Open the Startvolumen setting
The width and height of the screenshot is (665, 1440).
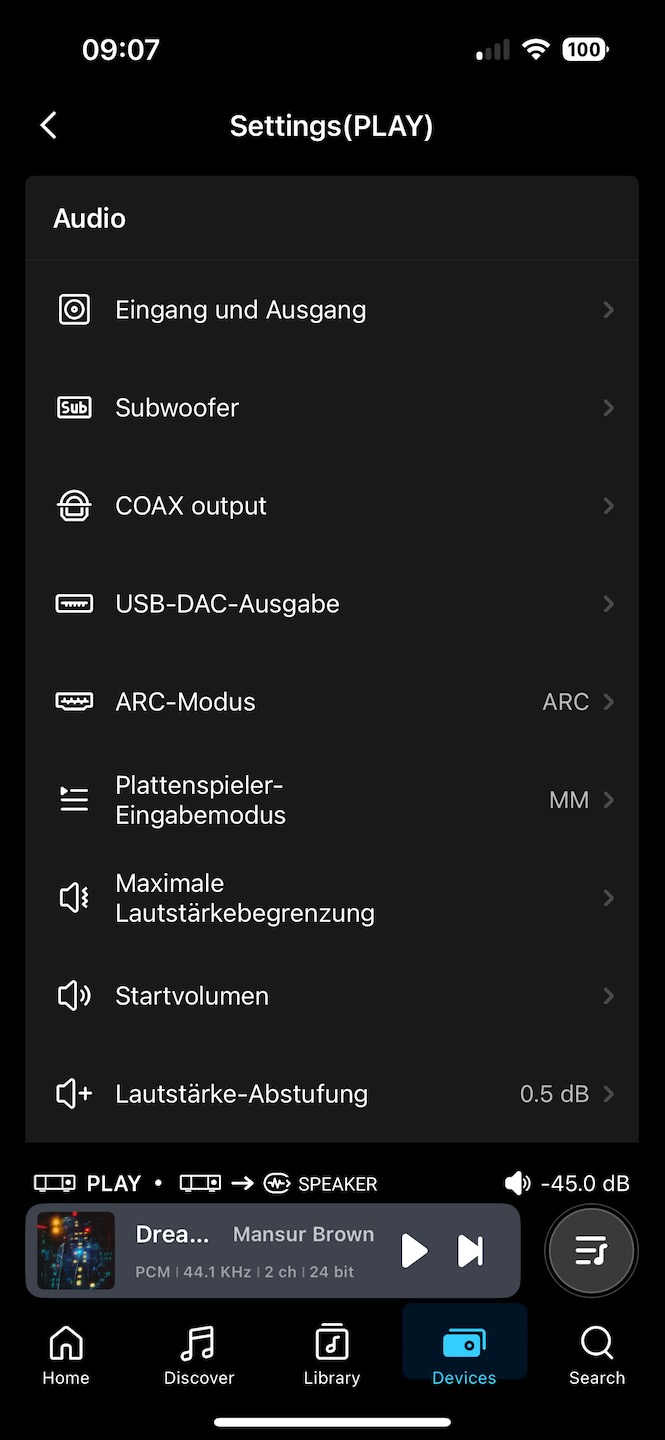[x=332, y=996]
